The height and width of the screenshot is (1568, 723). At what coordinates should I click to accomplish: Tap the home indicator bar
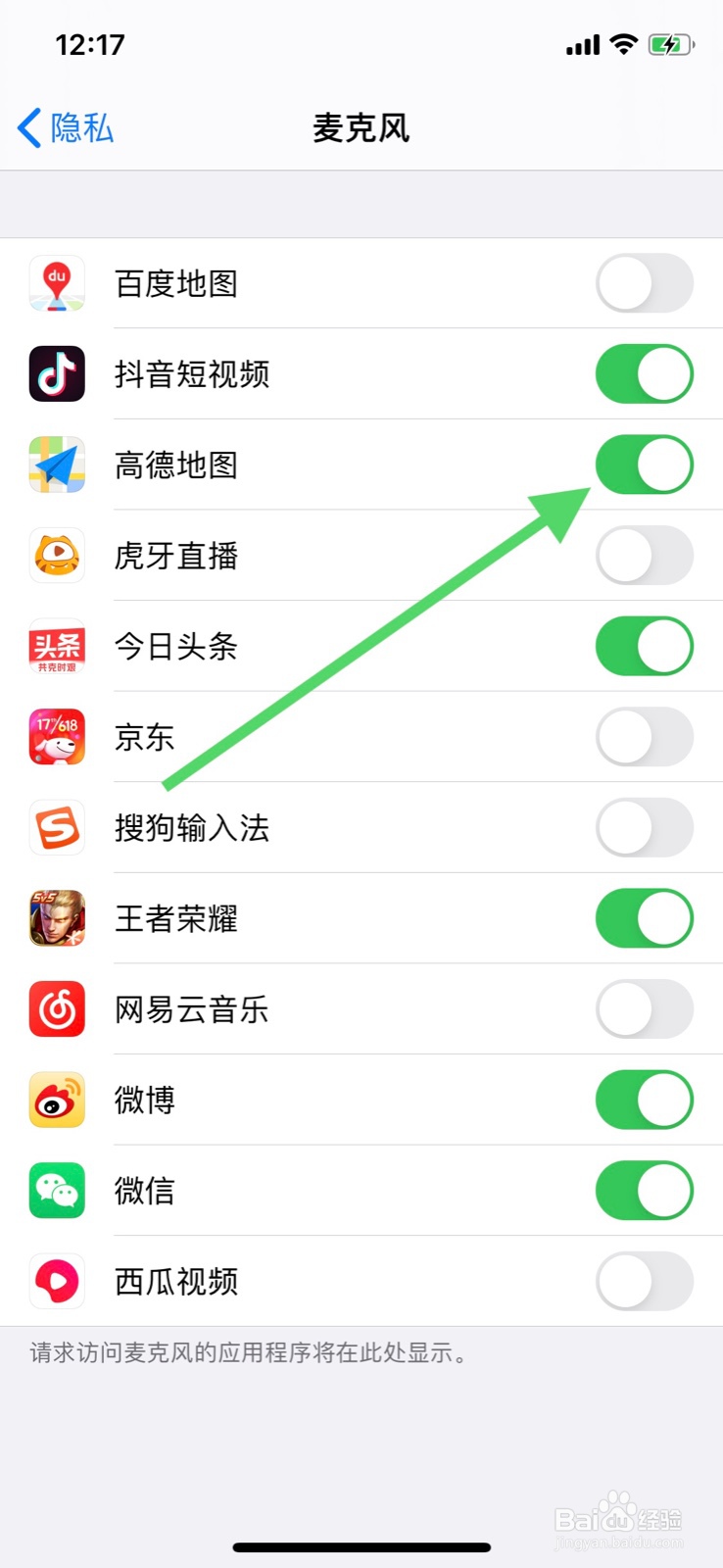click(x=361, y=1544)
